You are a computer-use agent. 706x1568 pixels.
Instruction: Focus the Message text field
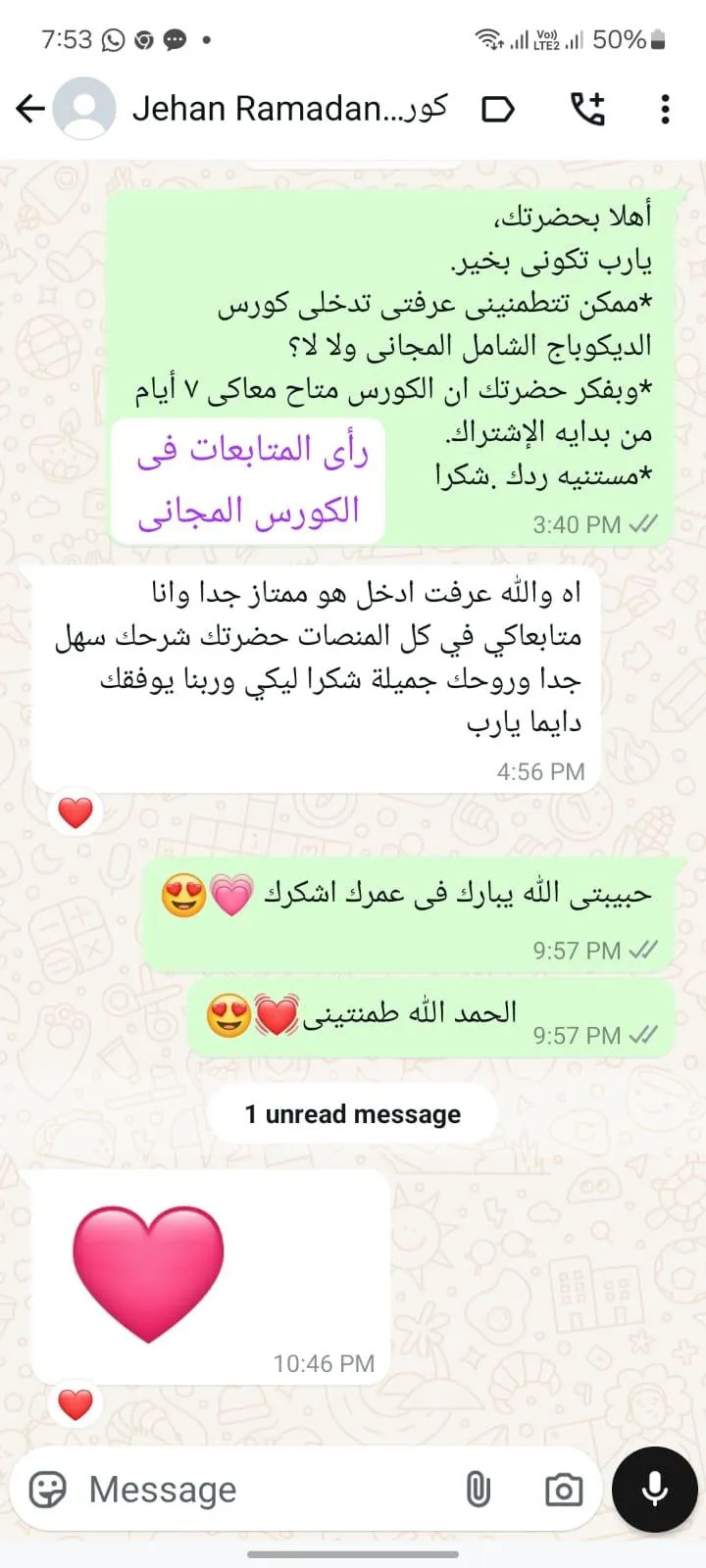(x=265, y=1490)
